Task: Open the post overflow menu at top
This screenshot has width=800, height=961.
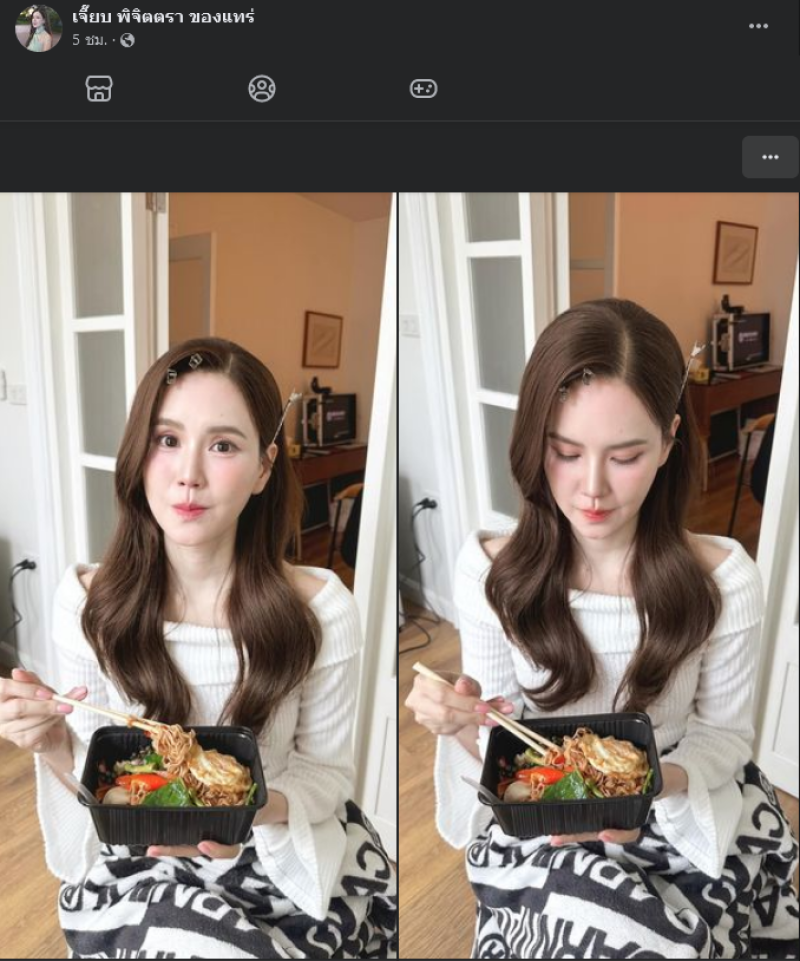Action: click(x=759, y=26)
